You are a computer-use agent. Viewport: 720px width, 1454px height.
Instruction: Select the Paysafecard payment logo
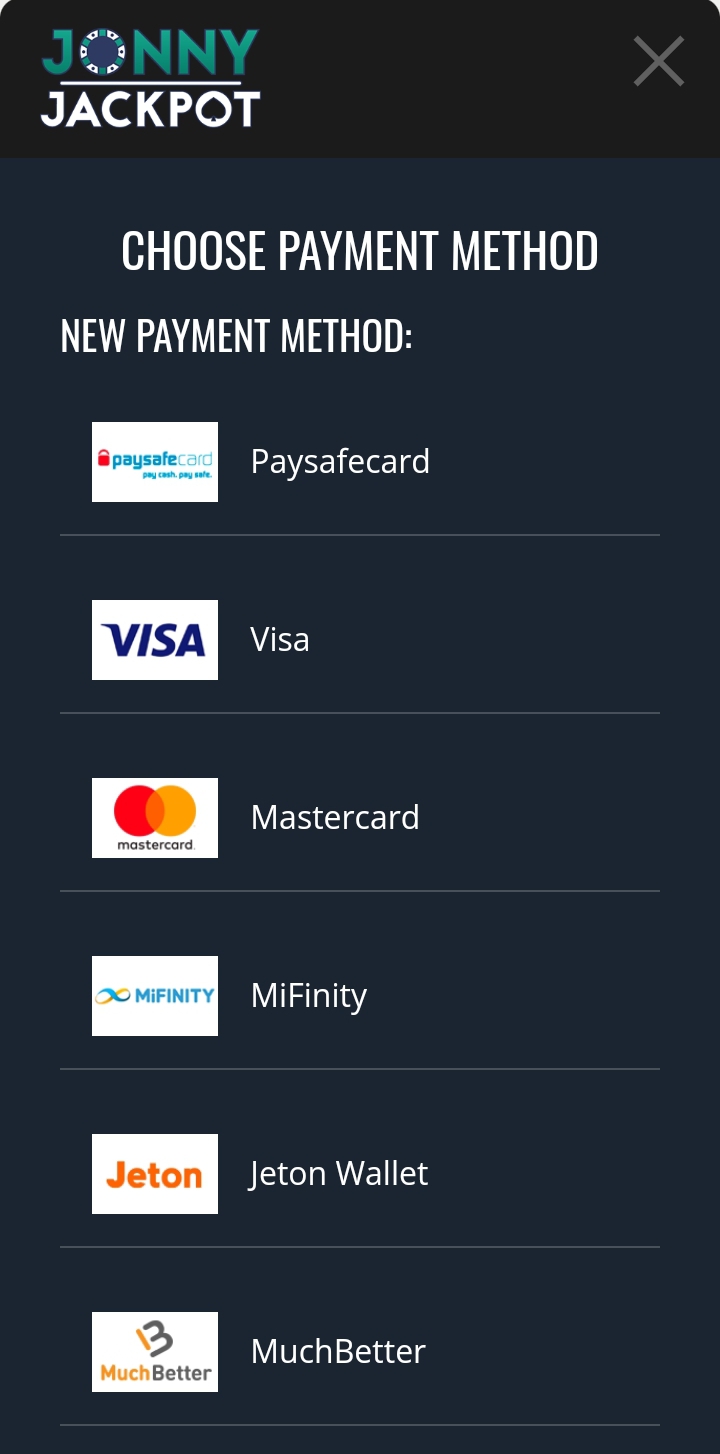click(x=154, y=461)
